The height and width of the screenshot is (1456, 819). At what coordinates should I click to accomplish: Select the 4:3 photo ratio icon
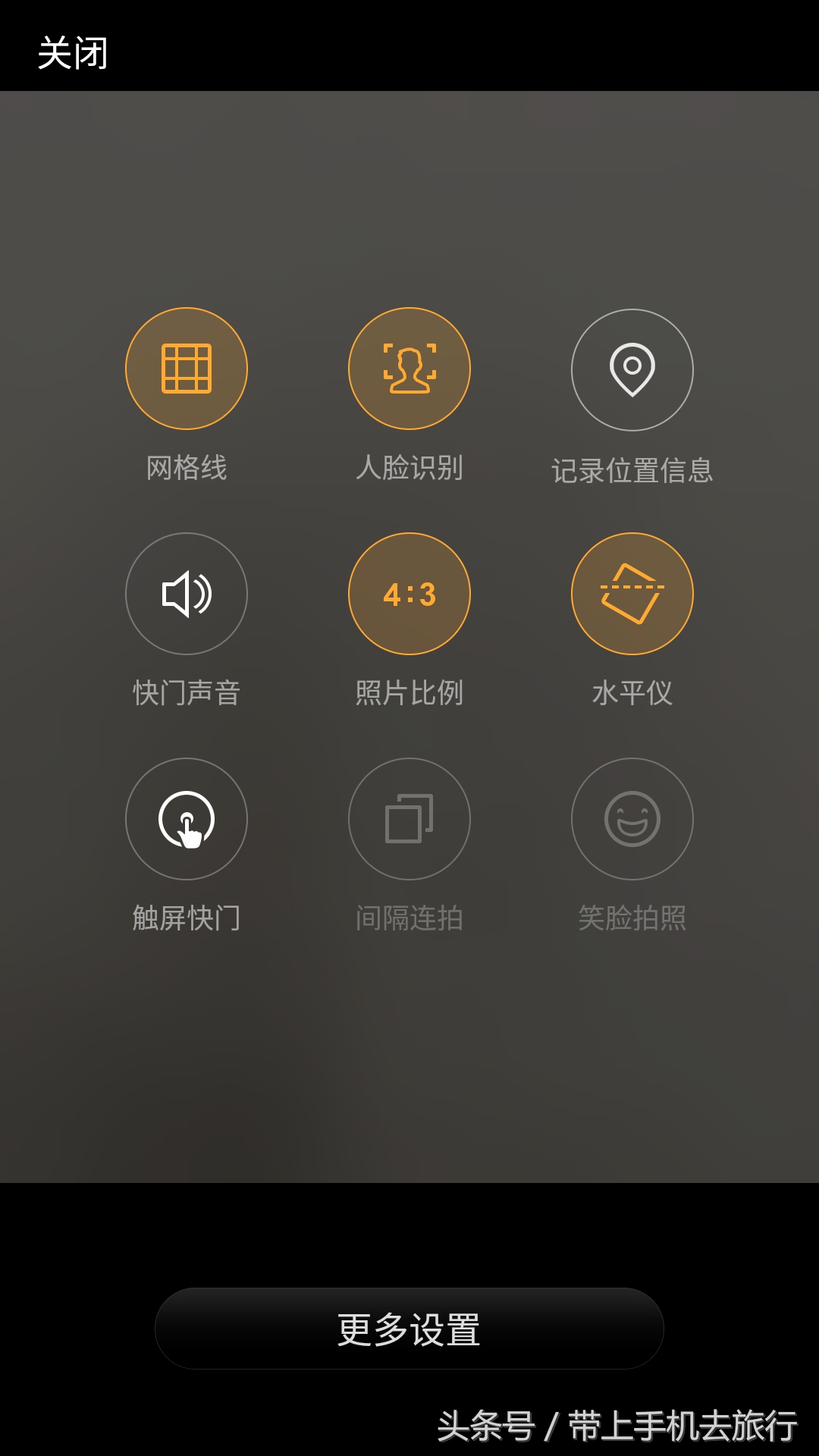[x=409, y=594]
